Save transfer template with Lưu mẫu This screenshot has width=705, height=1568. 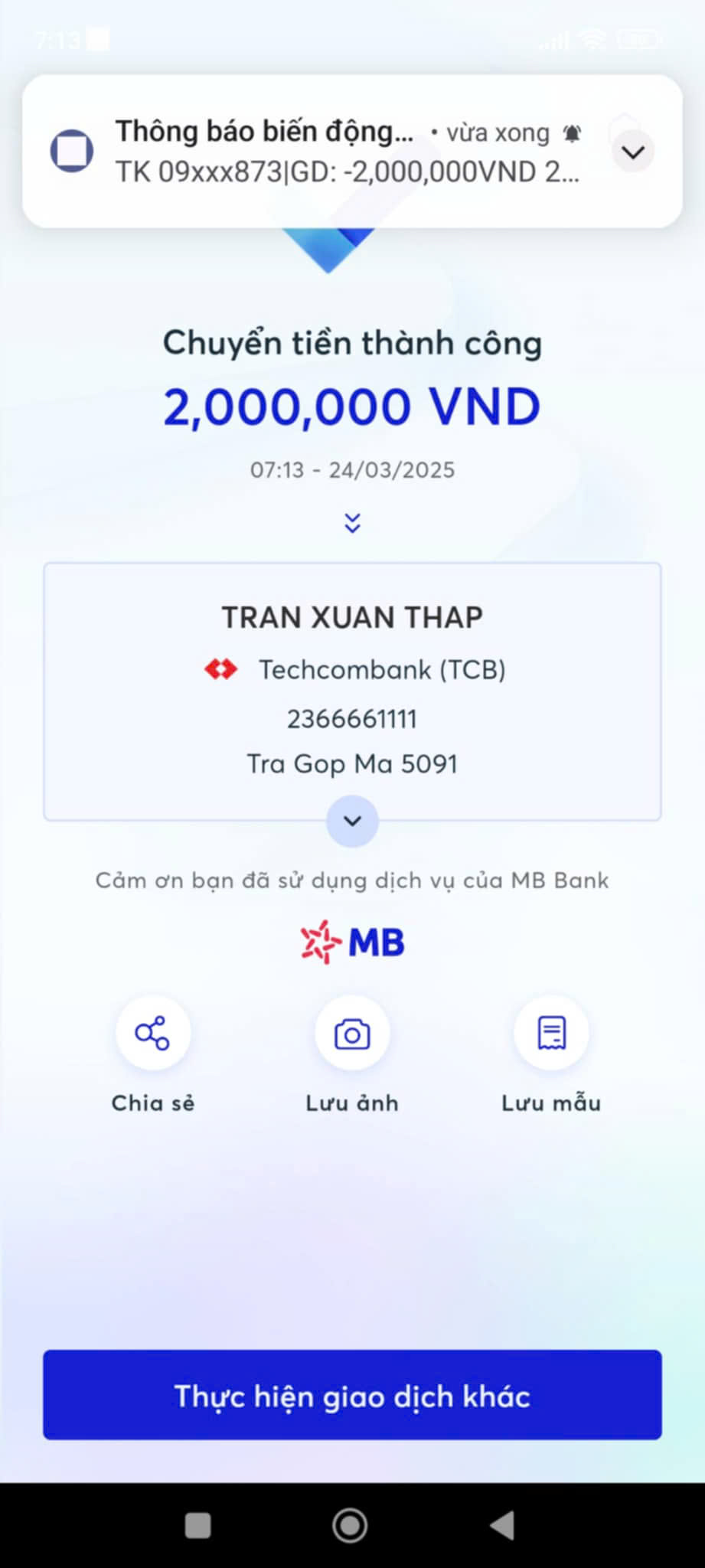point(551,1034)
